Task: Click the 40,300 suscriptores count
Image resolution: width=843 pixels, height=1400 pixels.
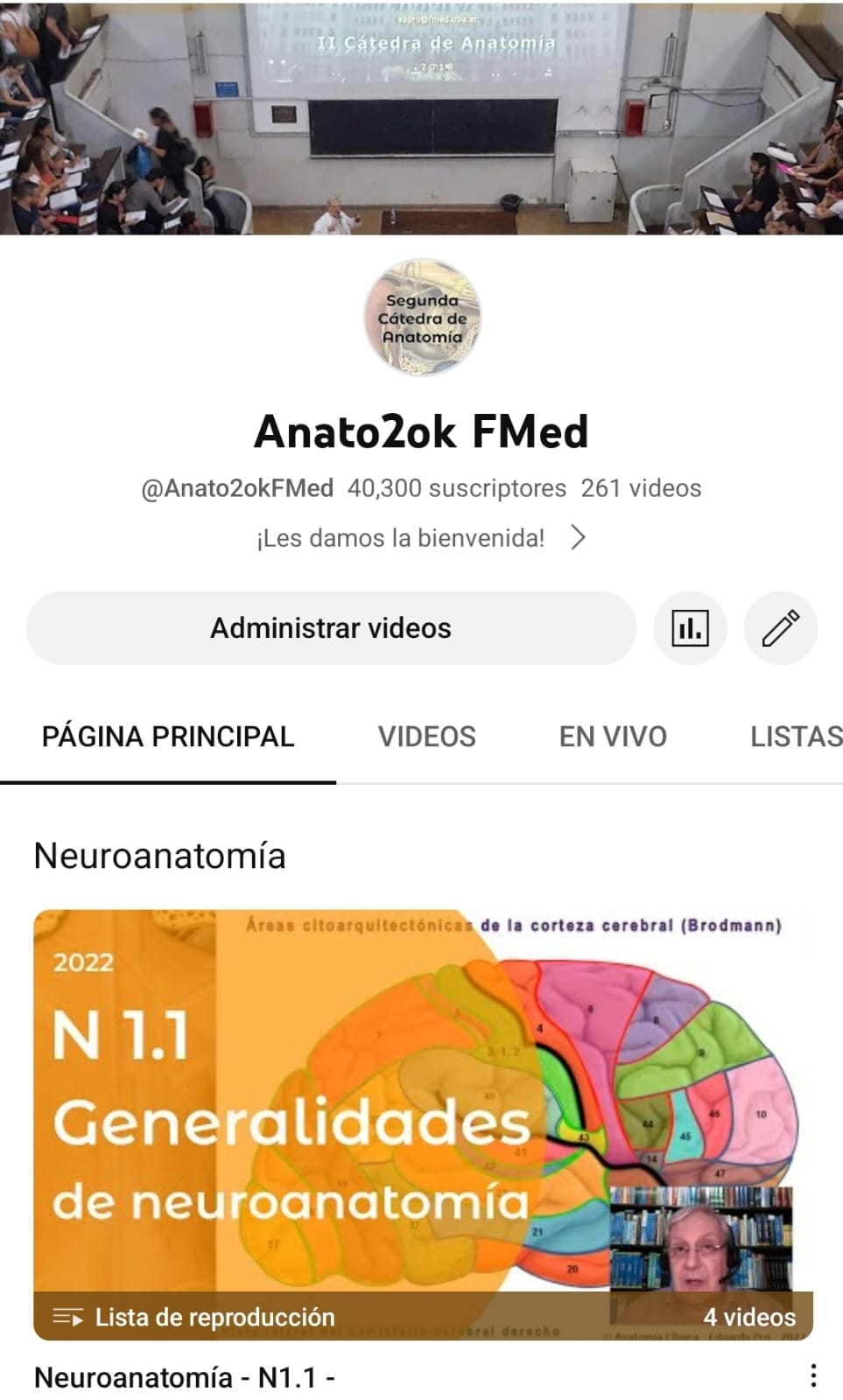Action: (x=455, y=490)
